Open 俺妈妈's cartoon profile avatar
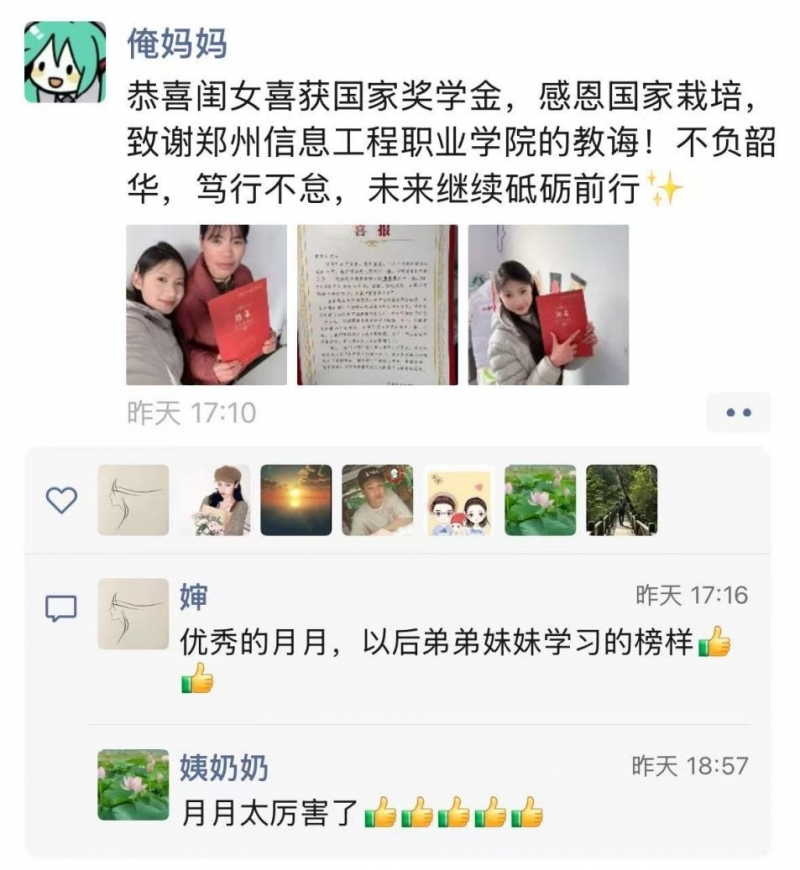800x870 pixels. pos(65,62)
